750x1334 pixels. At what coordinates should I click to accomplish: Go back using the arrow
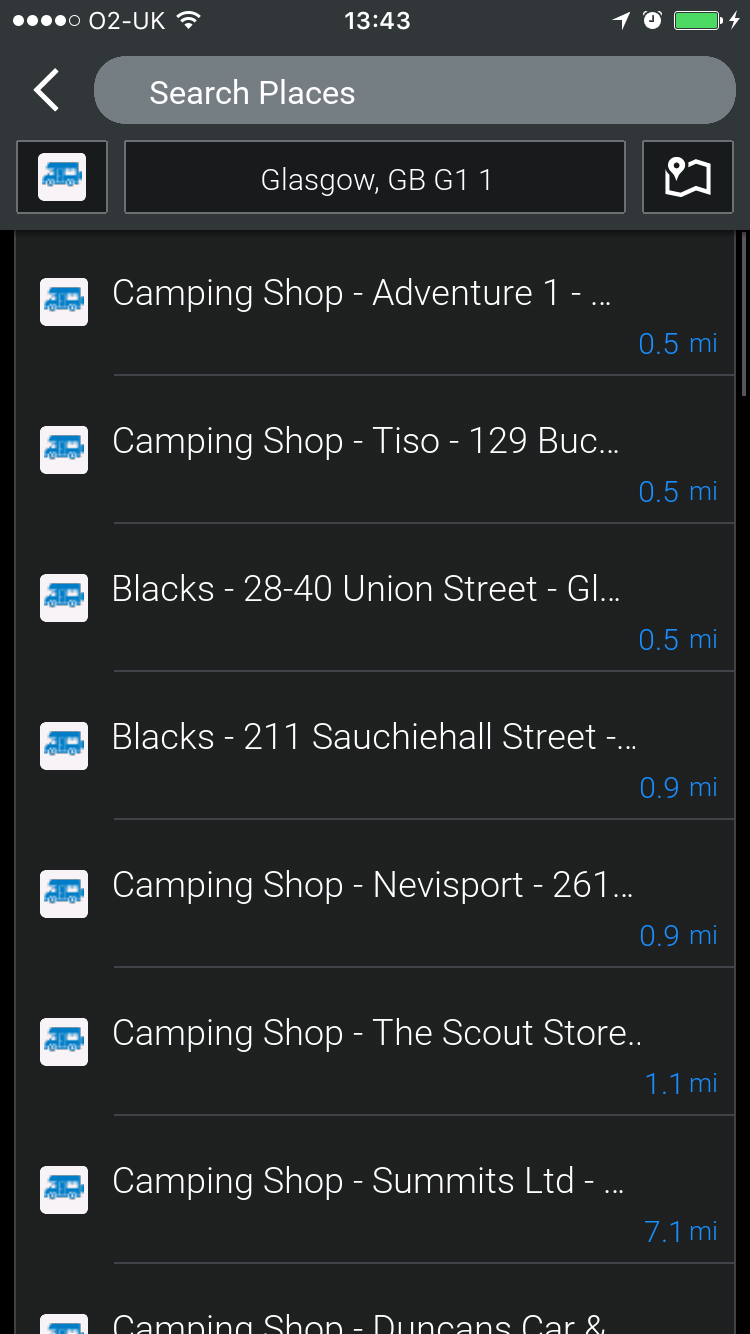click(x=46, y=91)
